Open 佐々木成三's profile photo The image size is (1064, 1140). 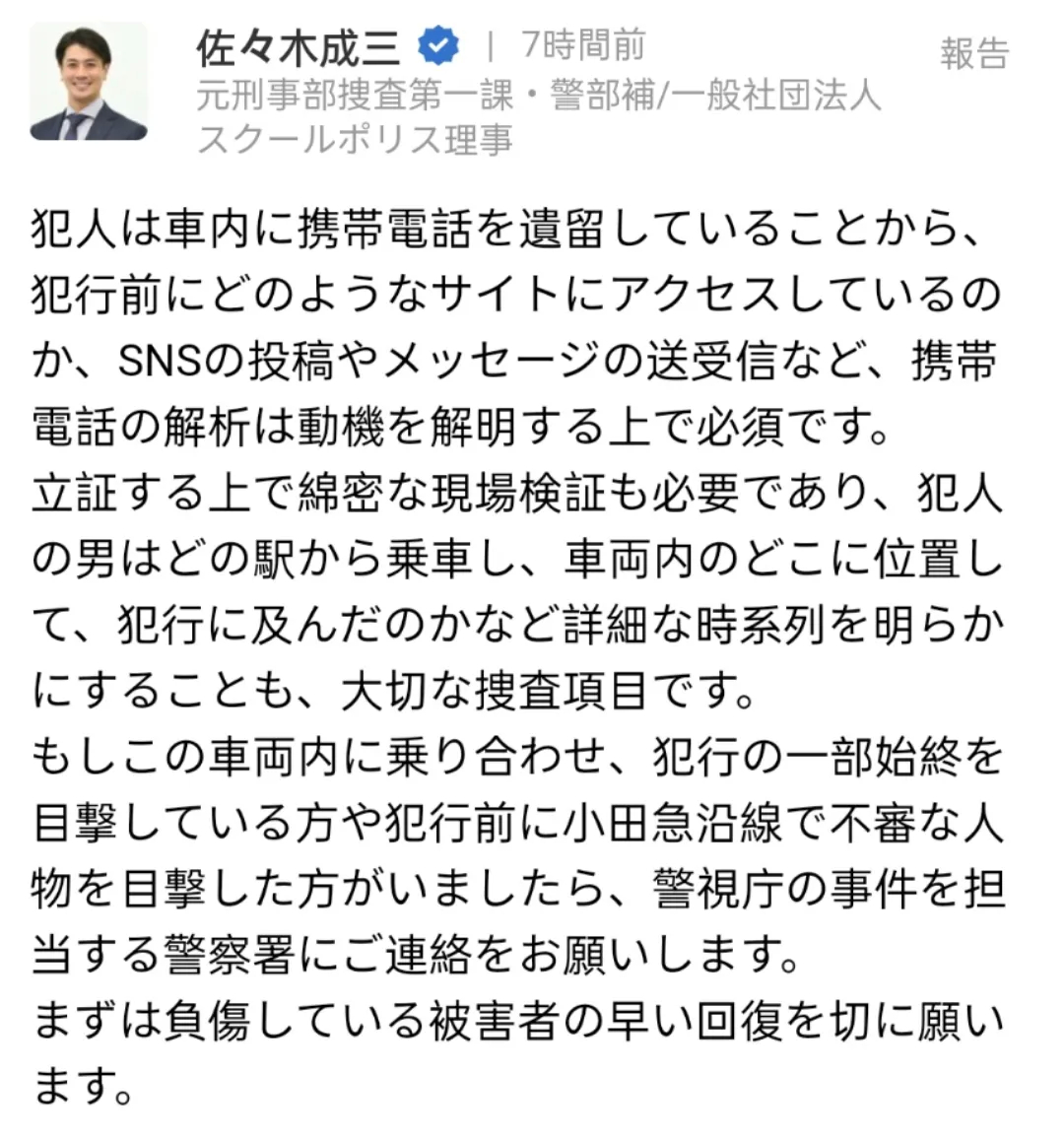coord(89,81)
